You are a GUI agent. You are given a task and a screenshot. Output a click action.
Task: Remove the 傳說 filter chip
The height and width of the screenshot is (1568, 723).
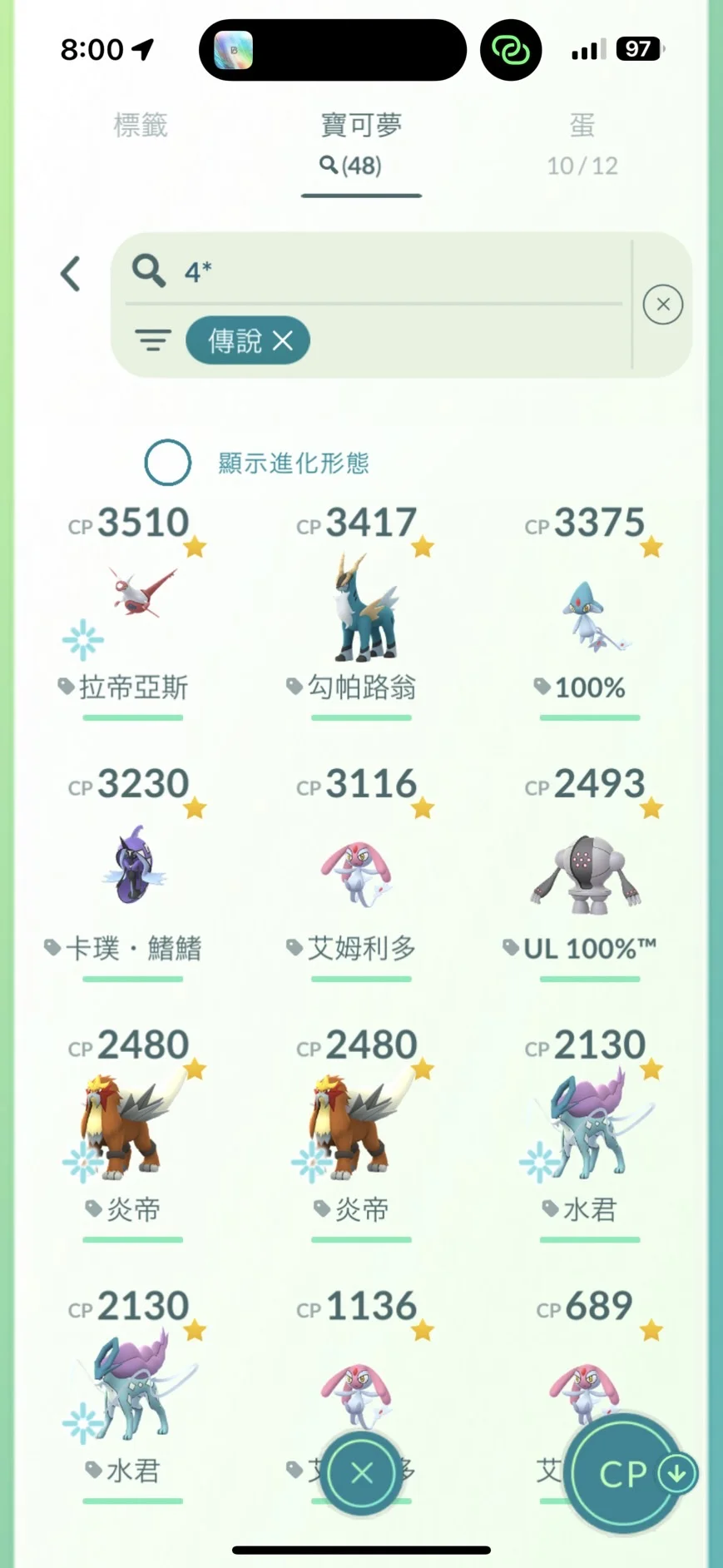(x=248, y=340)
